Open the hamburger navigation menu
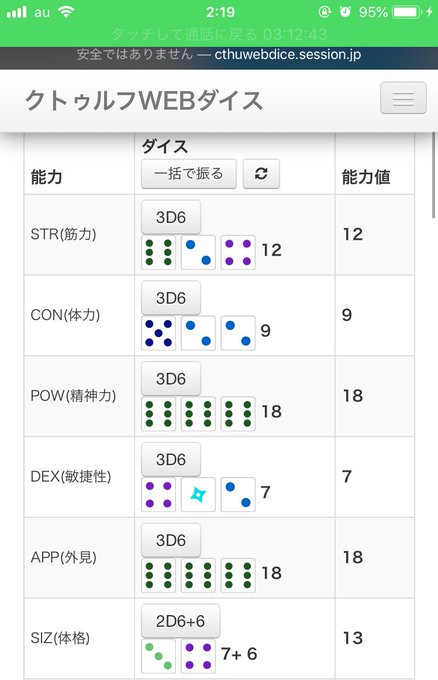 pos(403,98)
